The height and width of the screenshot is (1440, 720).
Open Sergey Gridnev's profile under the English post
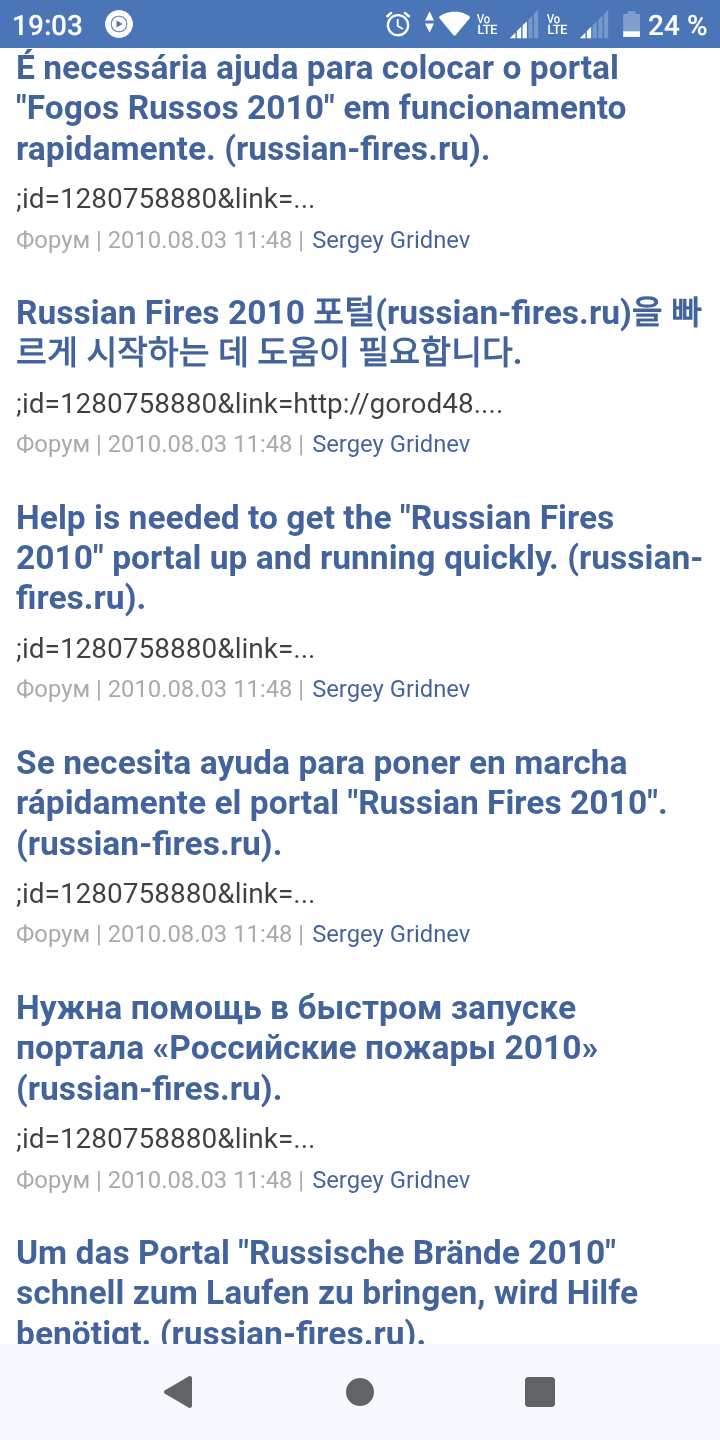coord(391,689)
